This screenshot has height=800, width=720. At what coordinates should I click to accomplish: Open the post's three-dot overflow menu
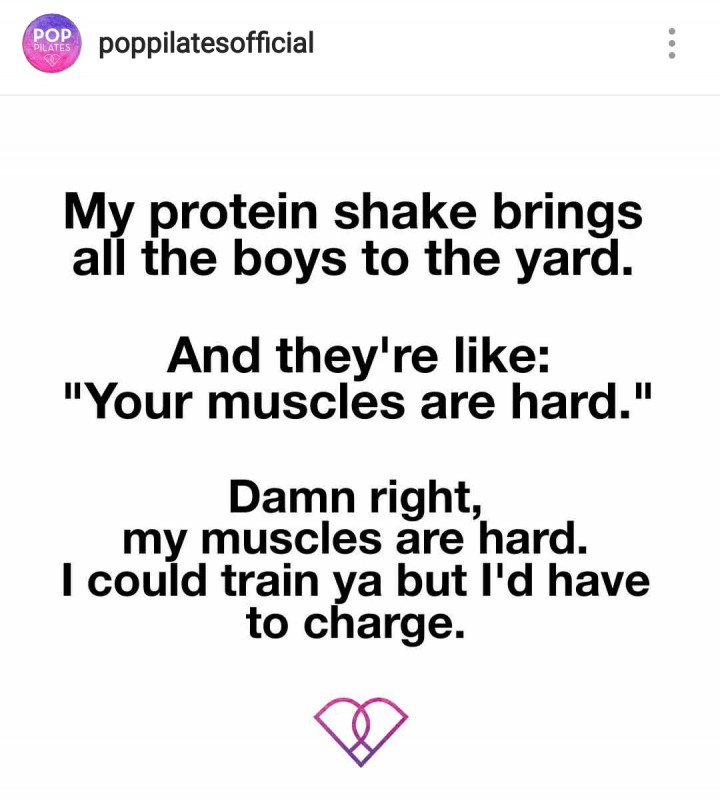click(x=671, y=44)
